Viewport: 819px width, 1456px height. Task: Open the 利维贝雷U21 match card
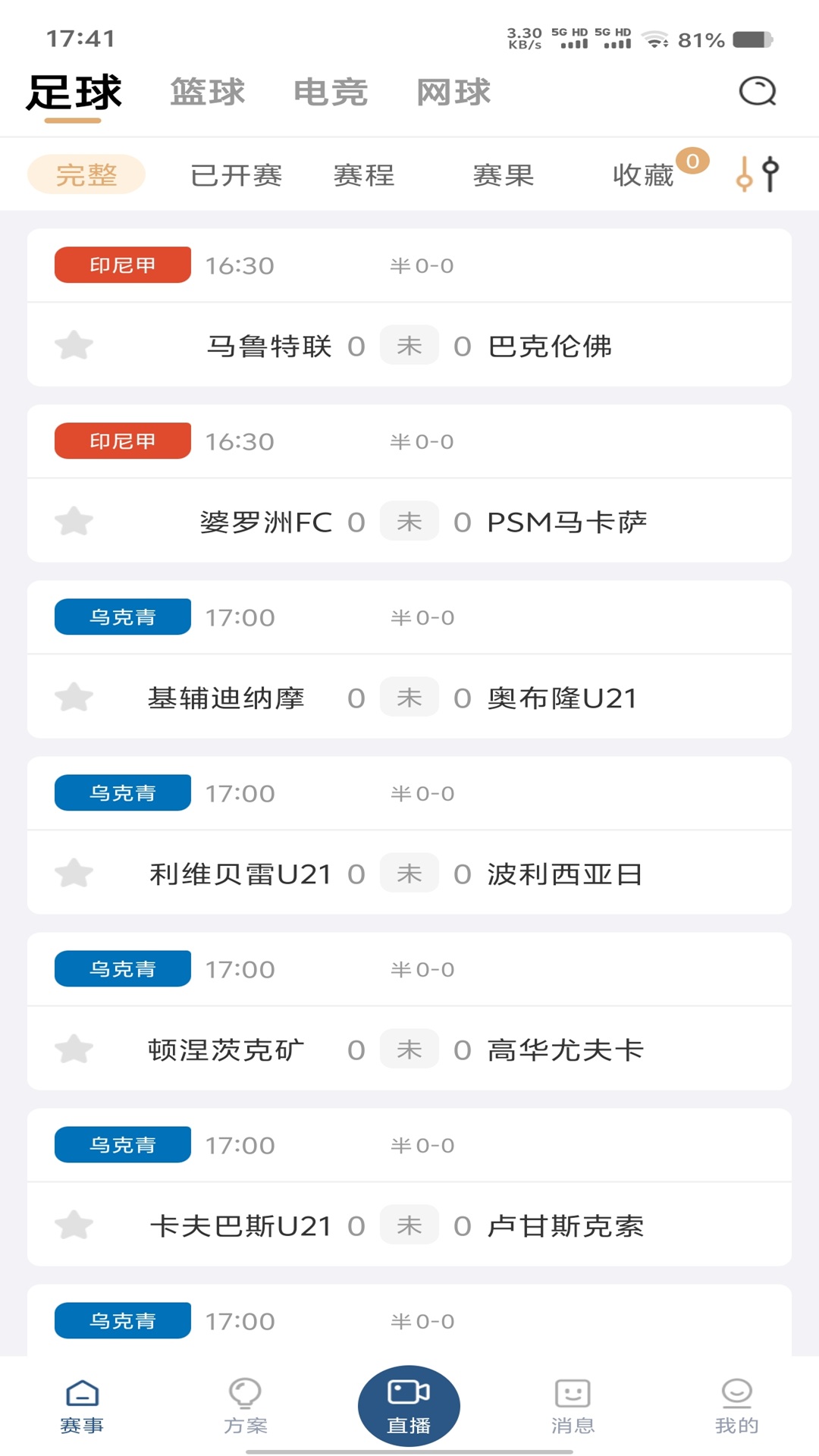tap(409, 873)
